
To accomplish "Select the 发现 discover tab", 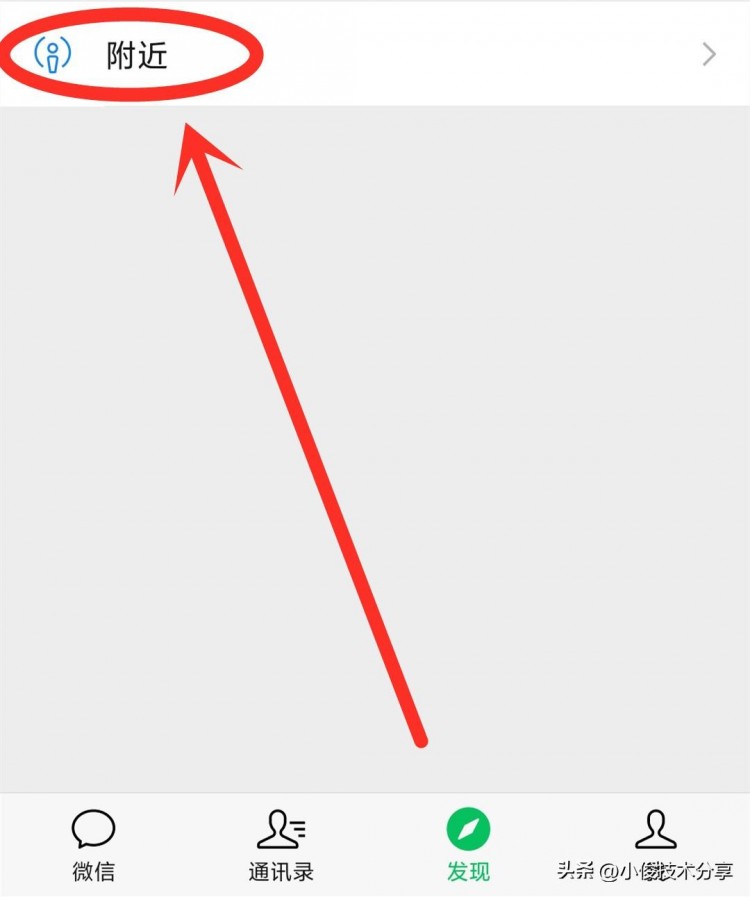I will 468,846.
